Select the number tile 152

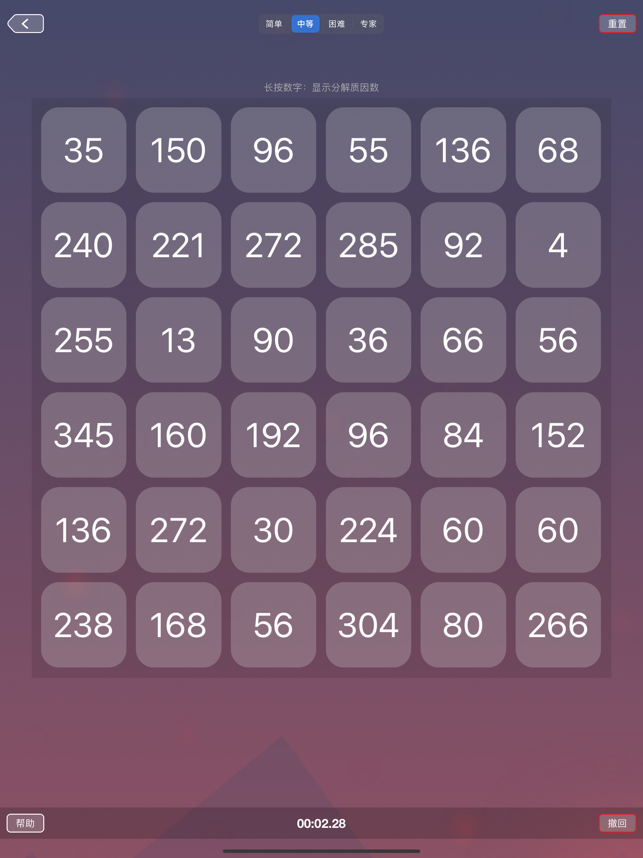pos(558,435)
